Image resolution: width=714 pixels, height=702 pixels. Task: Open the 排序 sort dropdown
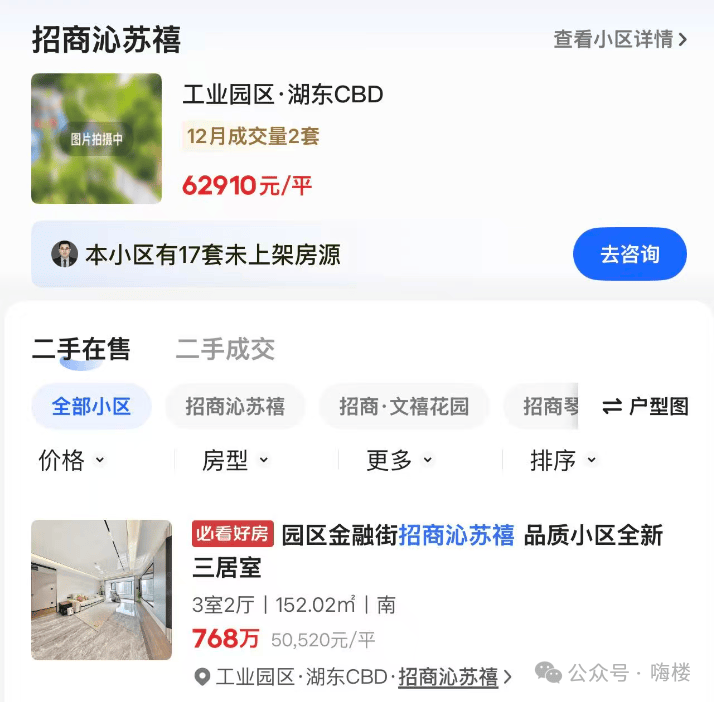(x=563, y=460)
